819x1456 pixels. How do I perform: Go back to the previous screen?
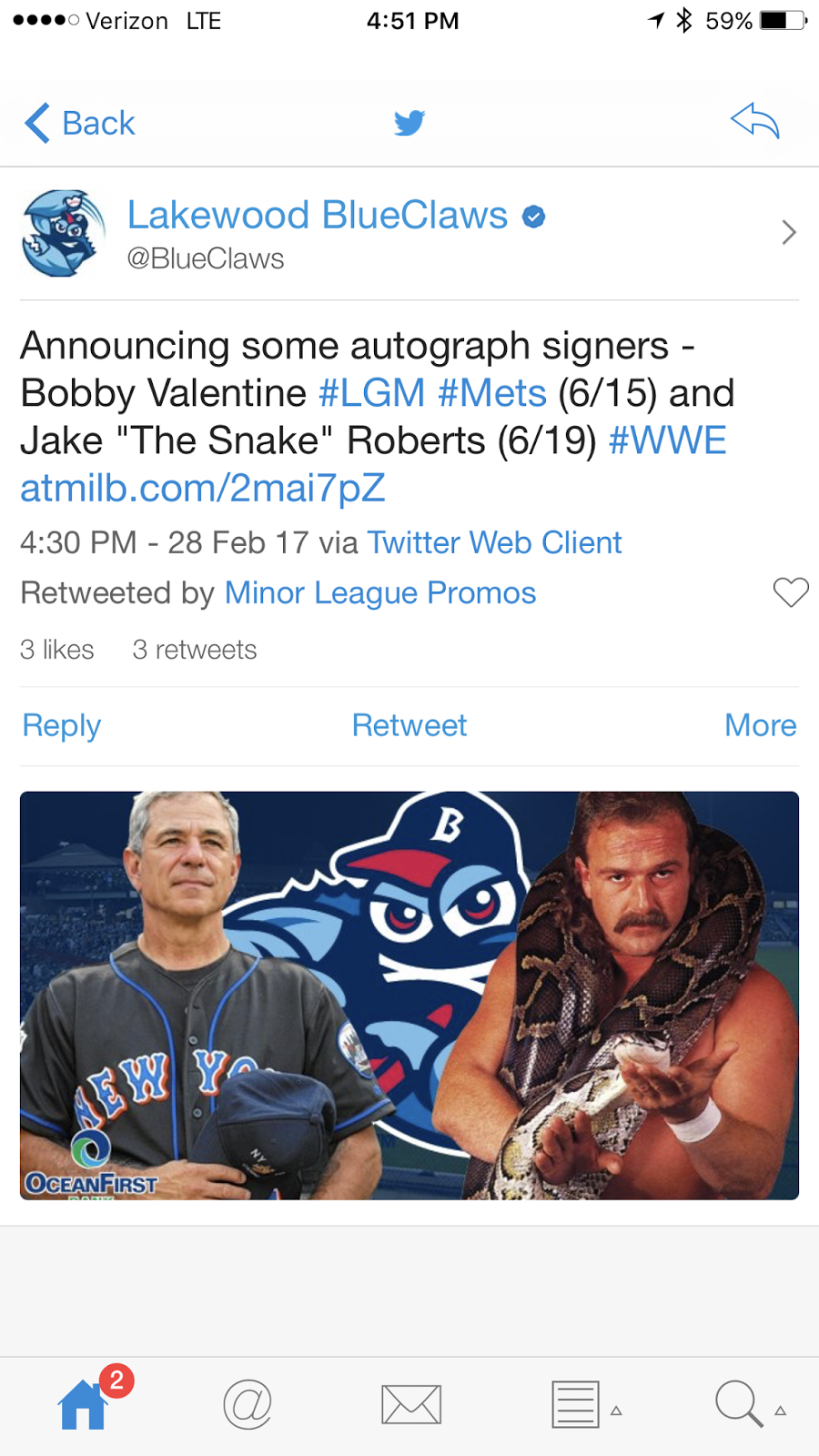pyautogui.click(x=80, y=123)
